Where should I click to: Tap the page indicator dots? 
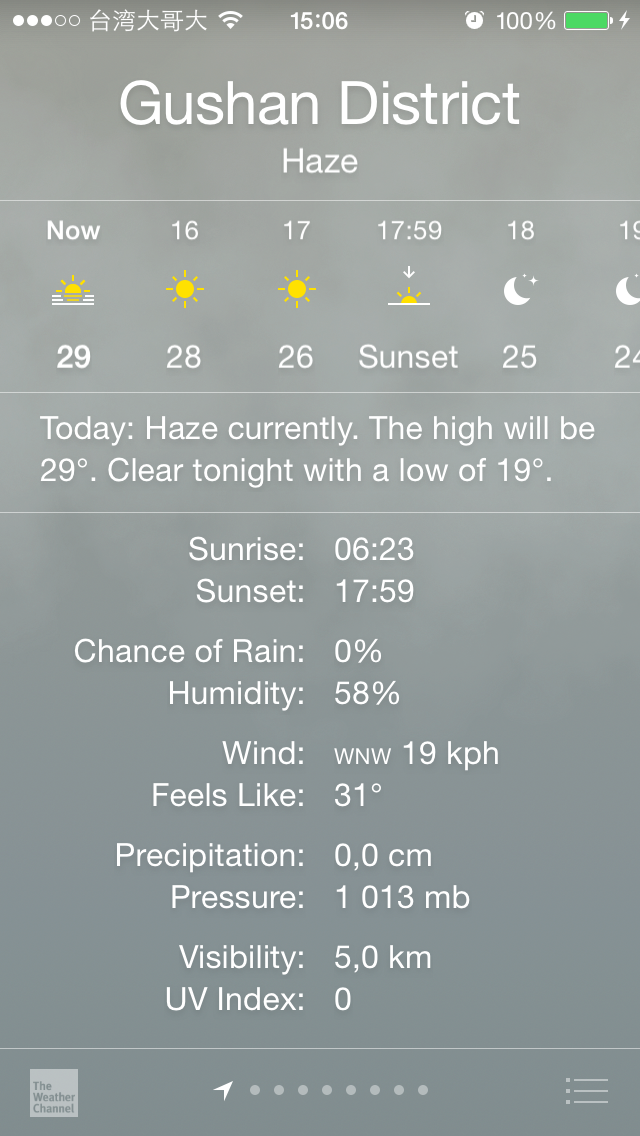pos(321,1090)
